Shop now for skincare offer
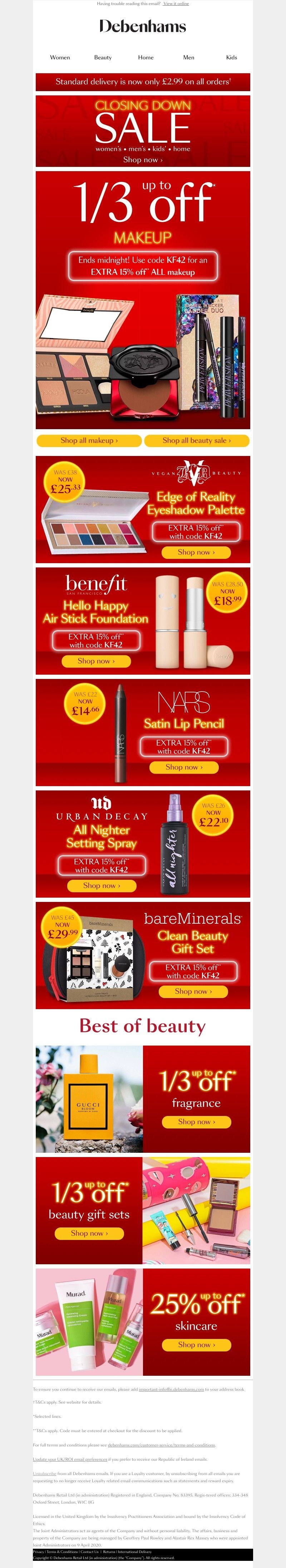This screenshot has height=1568, width=286. tap(196, 1345)
